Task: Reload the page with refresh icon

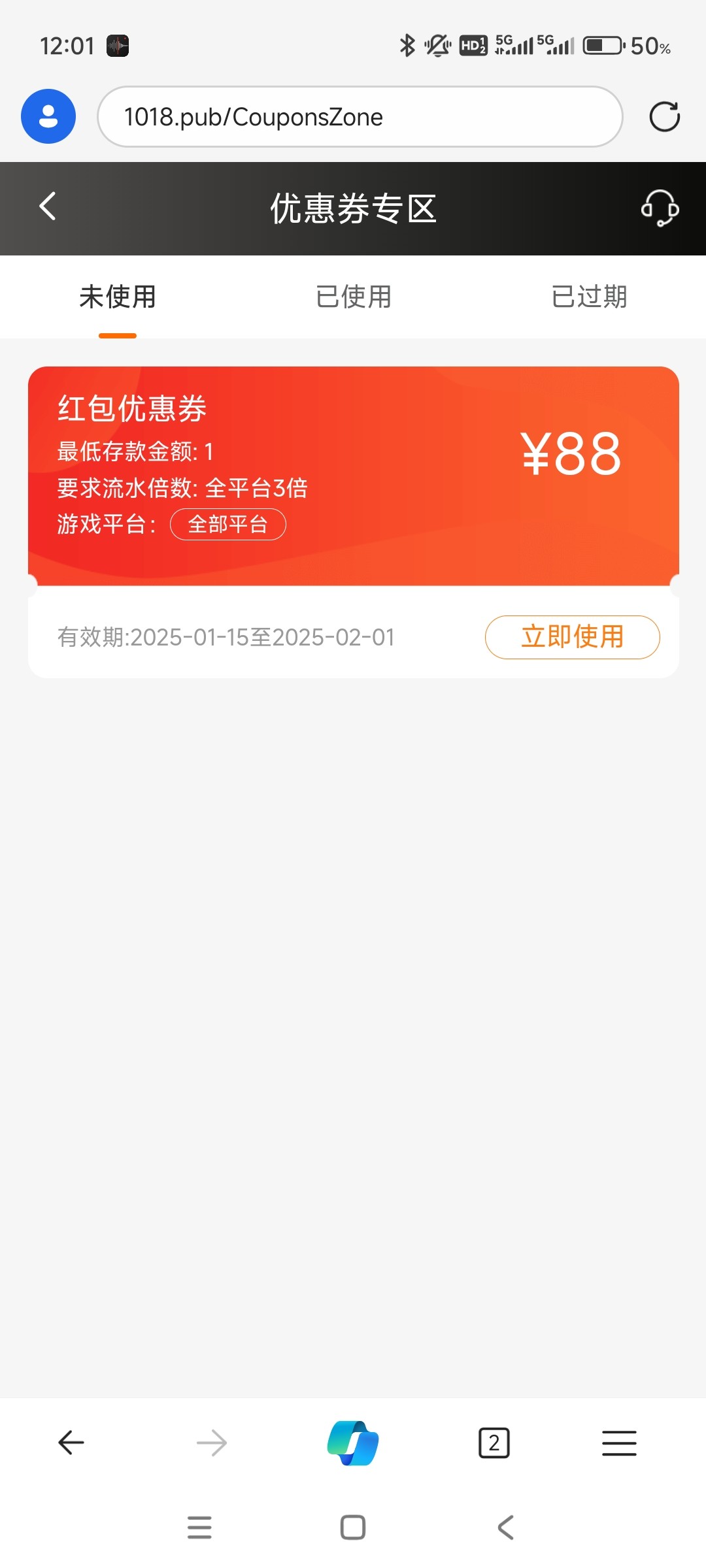Action: (x=664, y=117)
